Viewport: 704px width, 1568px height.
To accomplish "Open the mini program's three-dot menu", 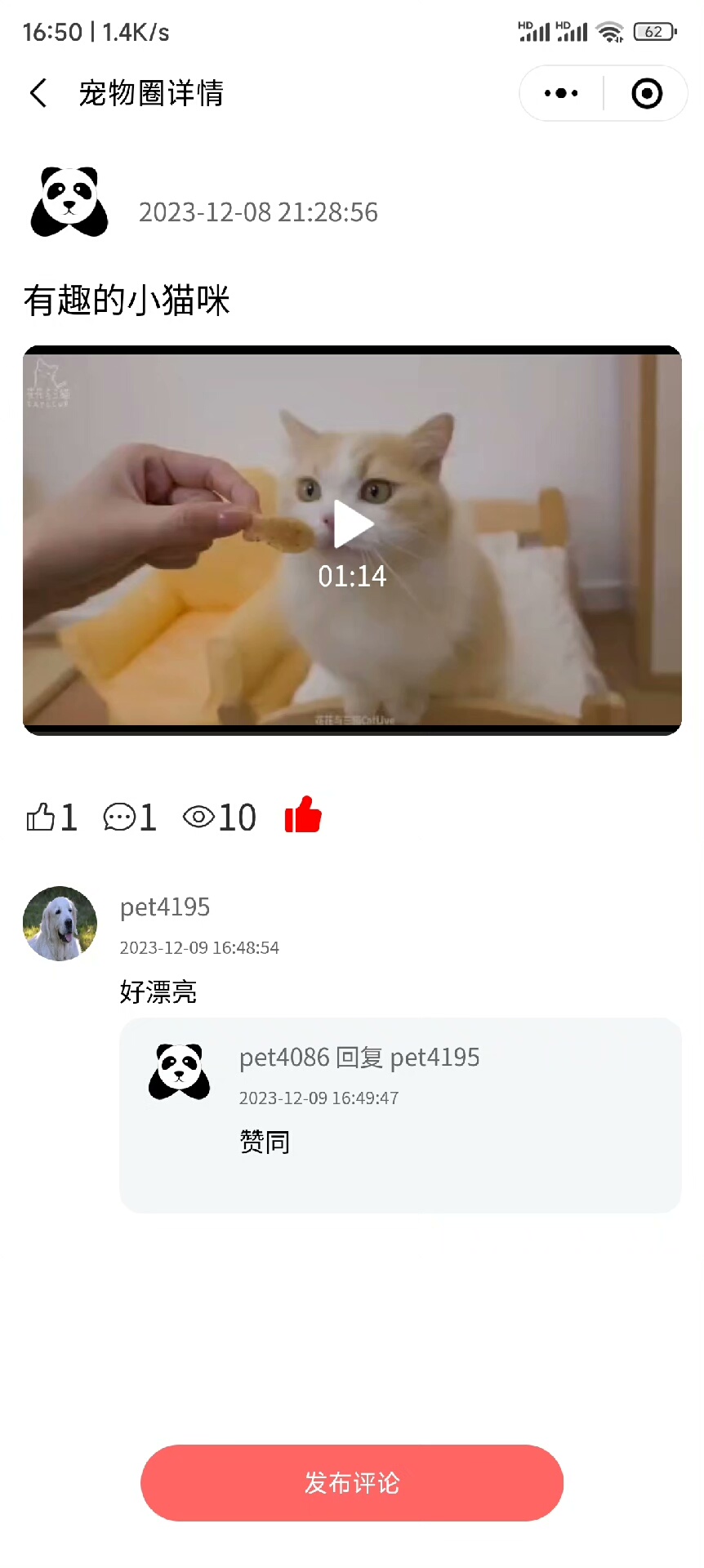I will [x=561, y=93].
